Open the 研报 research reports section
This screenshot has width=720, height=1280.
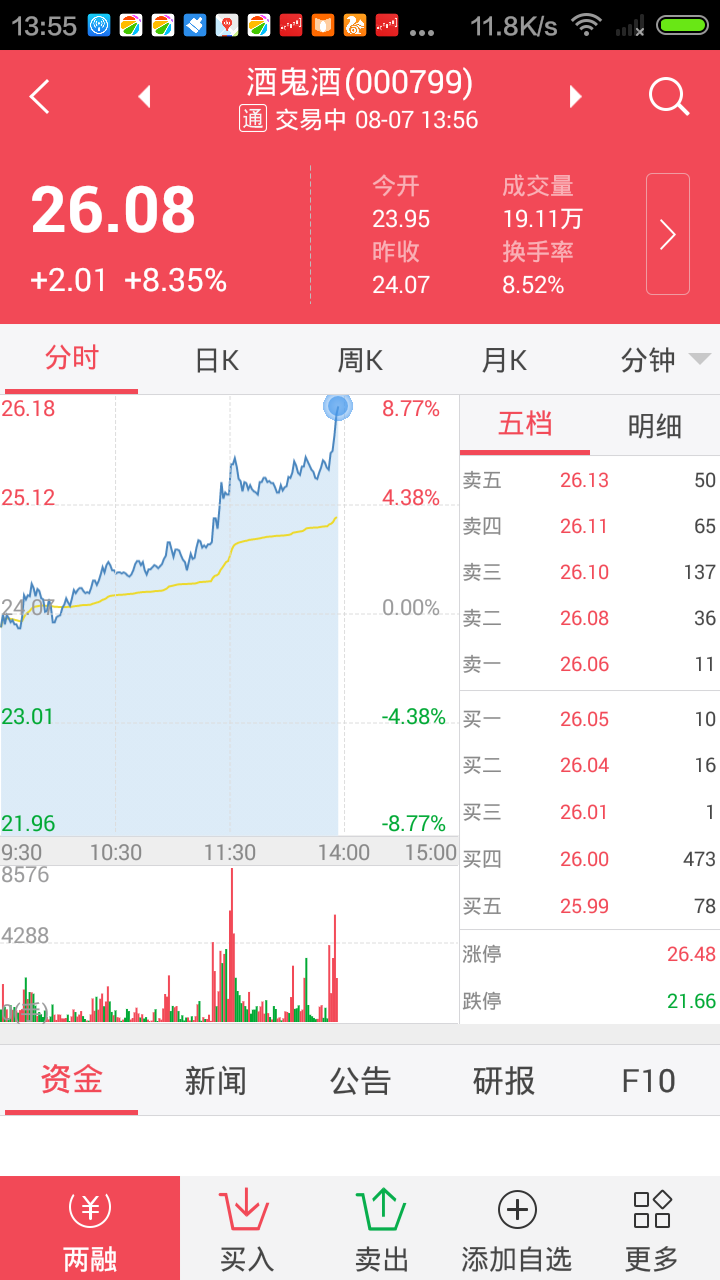pos(505,1081)
